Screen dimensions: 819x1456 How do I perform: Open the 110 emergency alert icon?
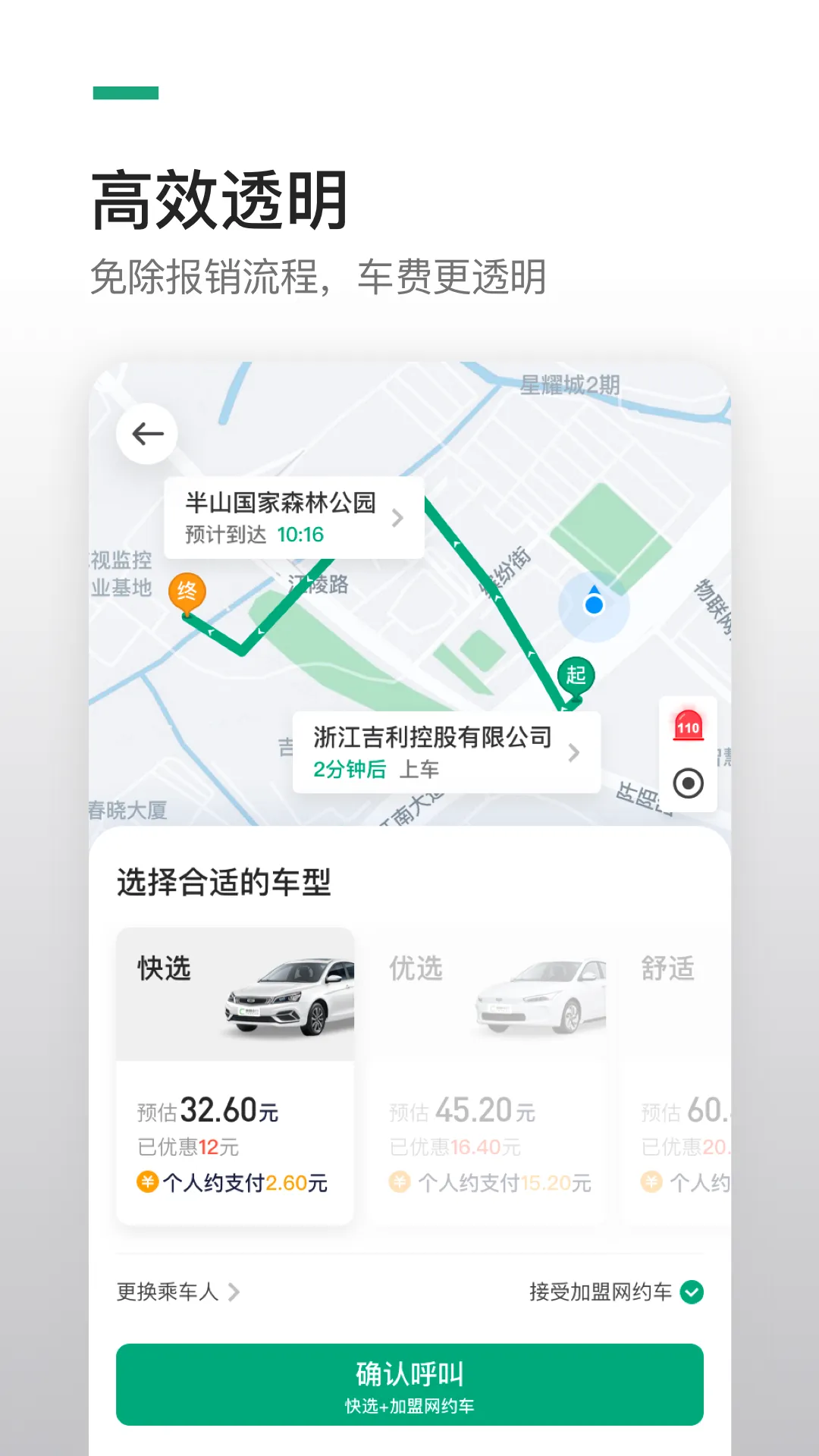click(687, 726)
